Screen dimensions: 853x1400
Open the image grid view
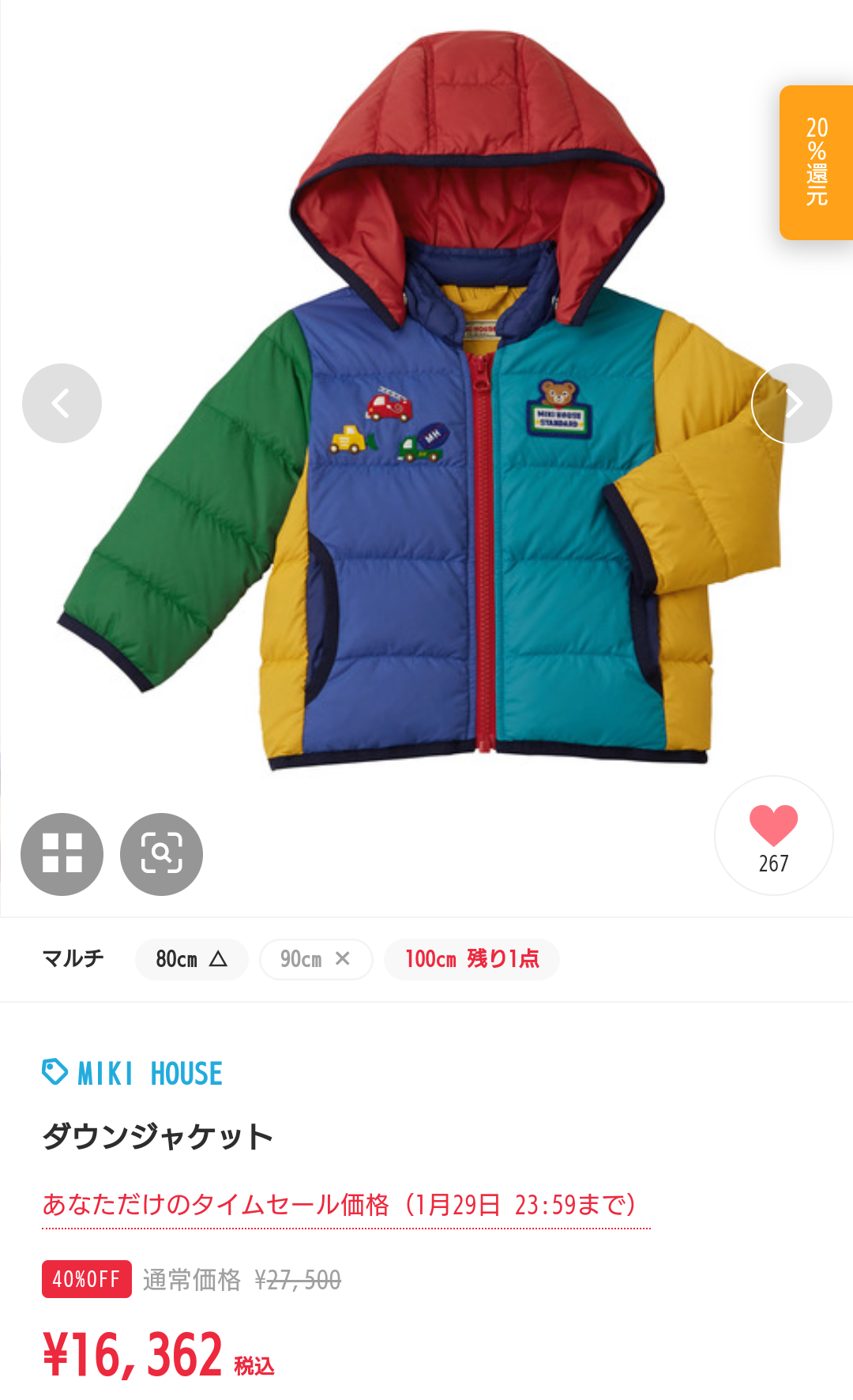pos(62,854)
